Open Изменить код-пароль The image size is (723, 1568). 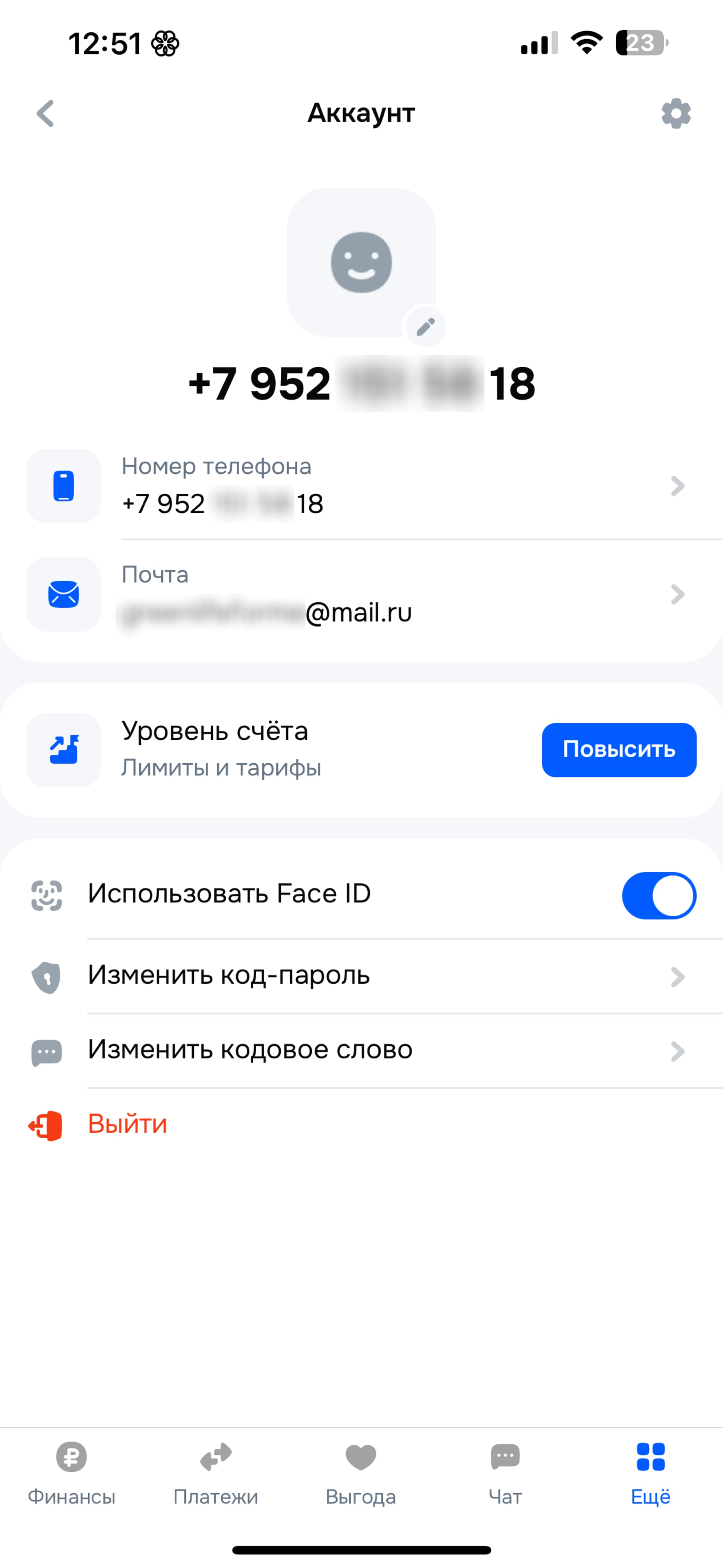pos(365,976)
